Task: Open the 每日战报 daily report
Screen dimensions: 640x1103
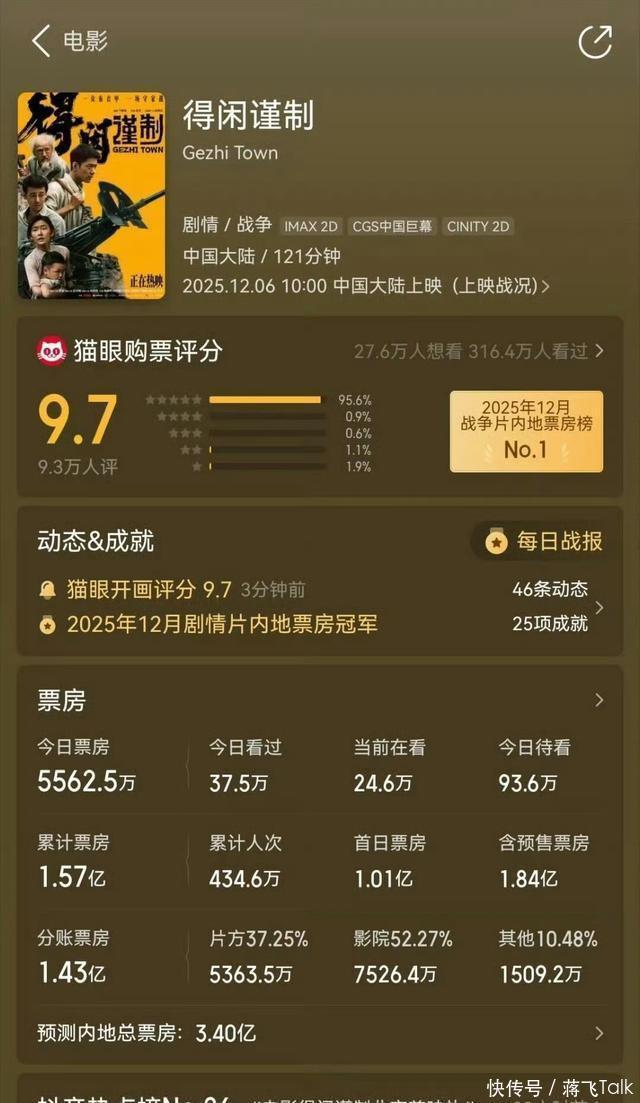Action: (x=545, y=542)
